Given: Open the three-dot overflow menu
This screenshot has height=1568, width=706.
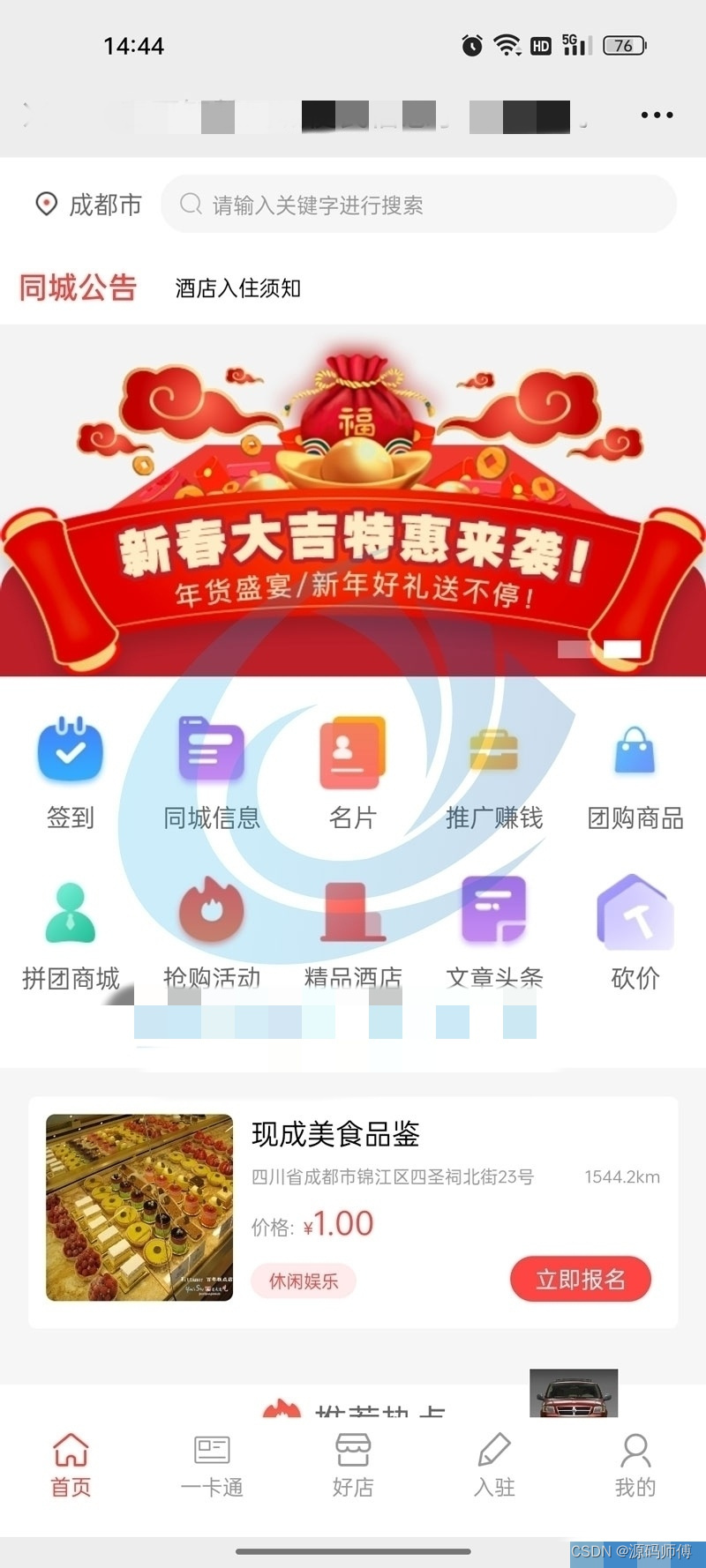Looking at the screenshot, I should (x=657, y=115).
